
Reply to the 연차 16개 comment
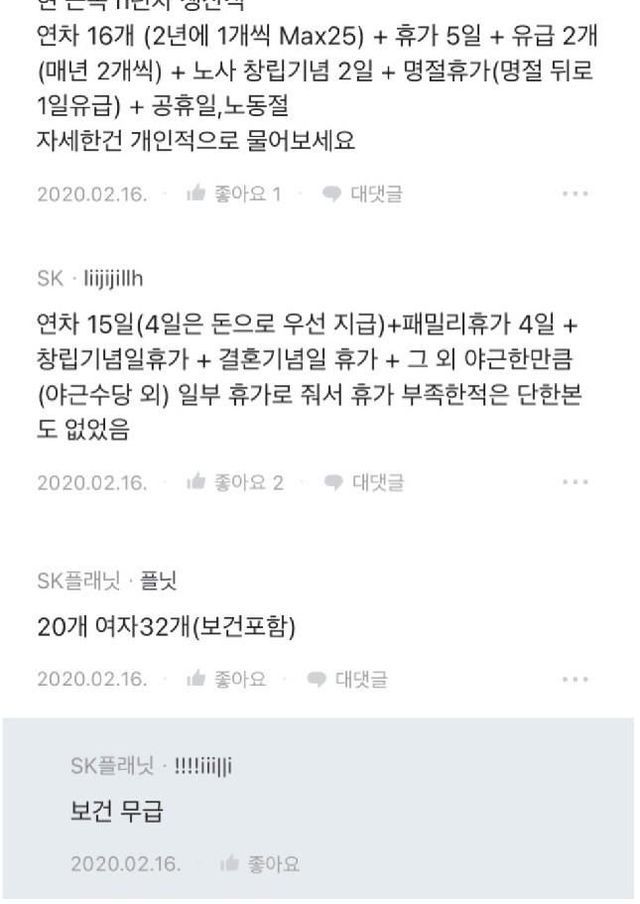pyautogui.click(x=362, y=194)
